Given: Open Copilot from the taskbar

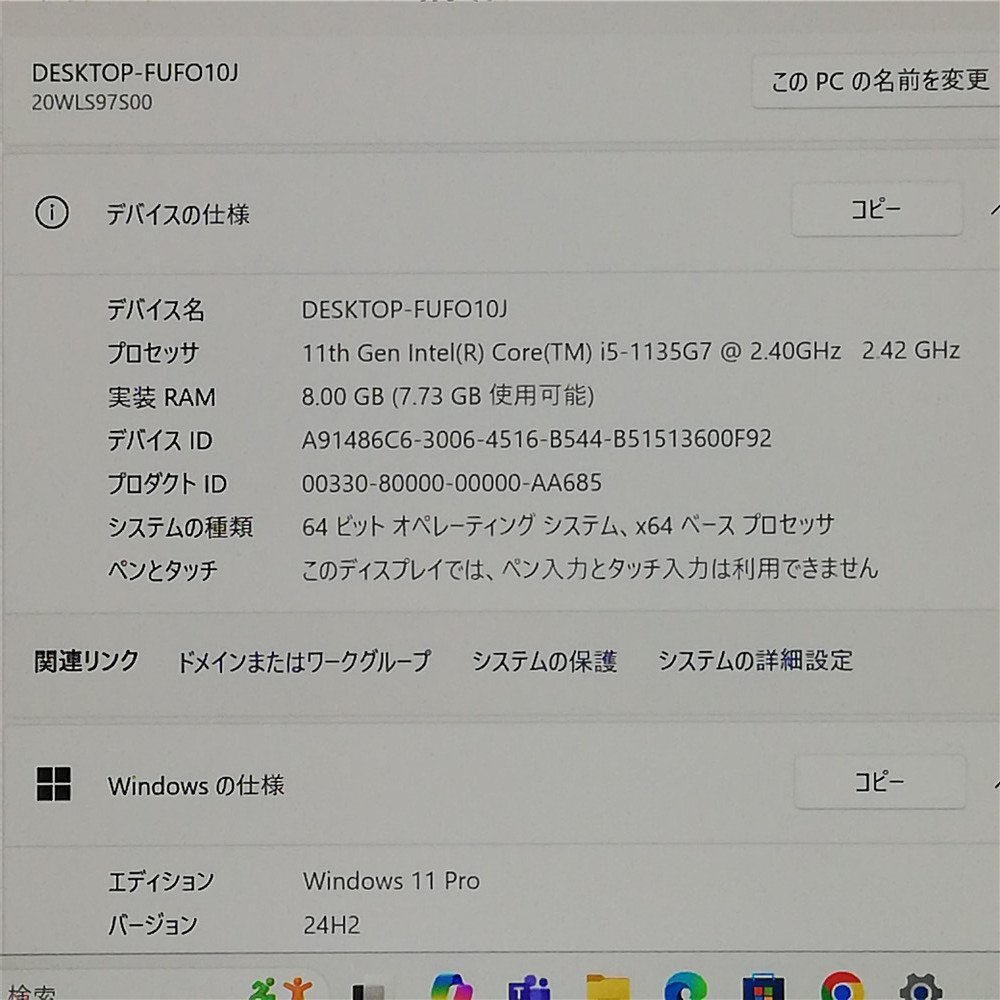Looking at the screenshot, I should coord(452,988).
